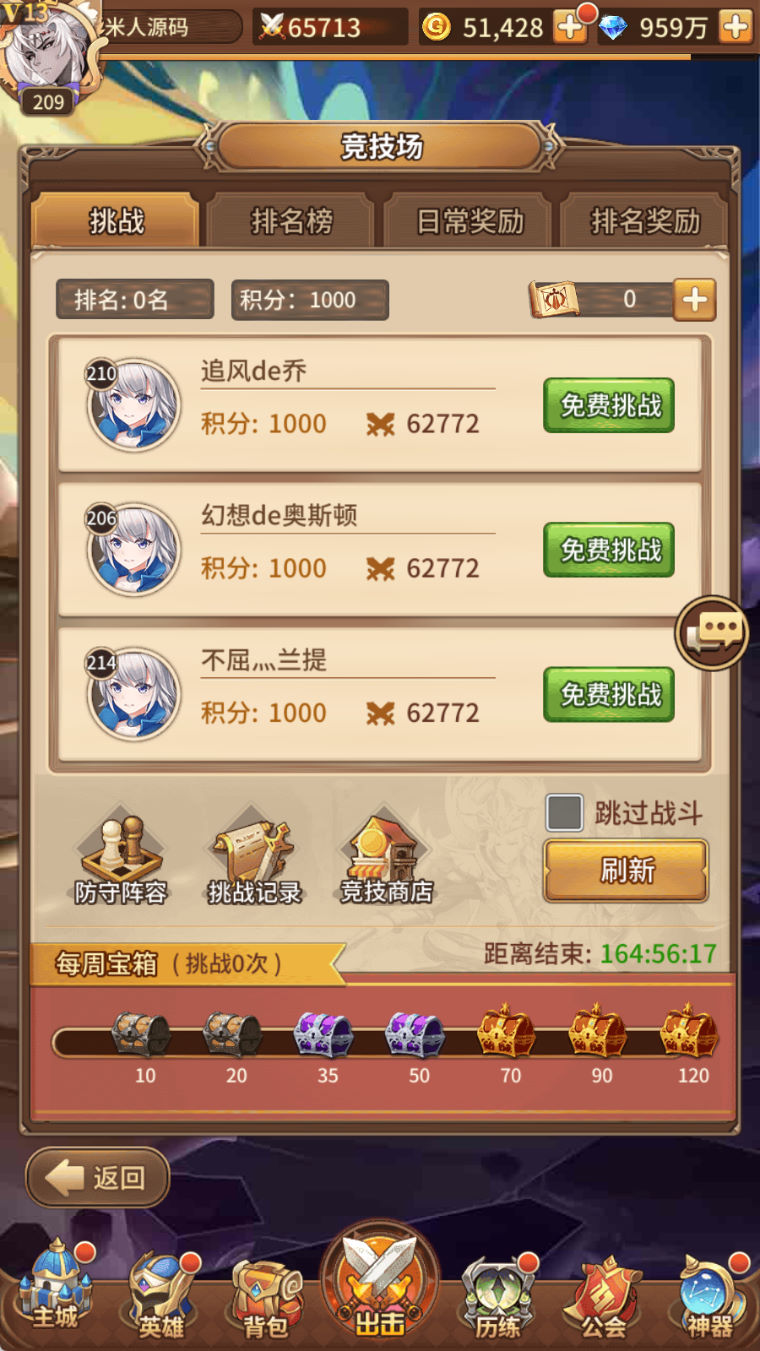This screenshot has width=760, height=1351.
Task: Open 英雄 heroes in bottom navigation
Action: click(161, 1295)
